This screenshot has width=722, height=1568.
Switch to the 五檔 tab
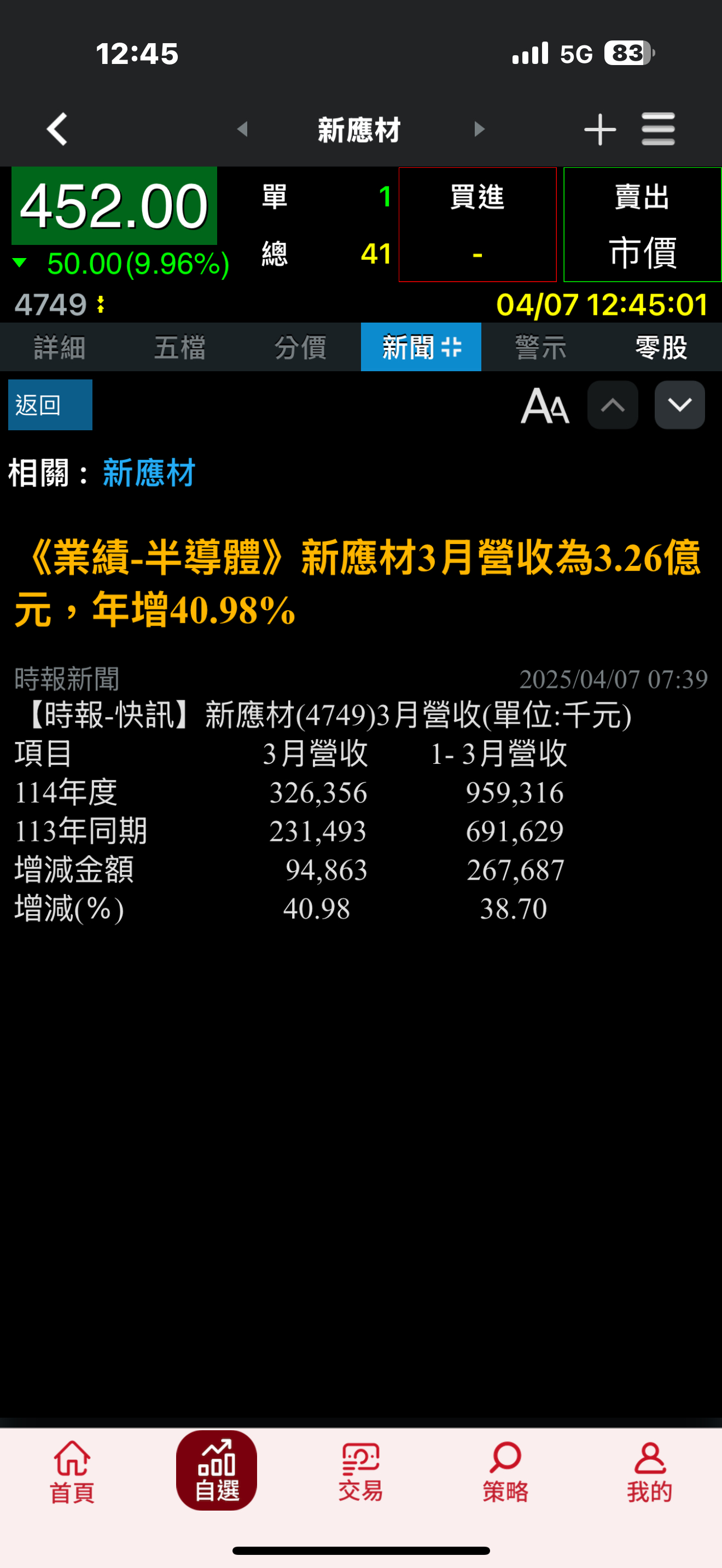click(180, 347)
